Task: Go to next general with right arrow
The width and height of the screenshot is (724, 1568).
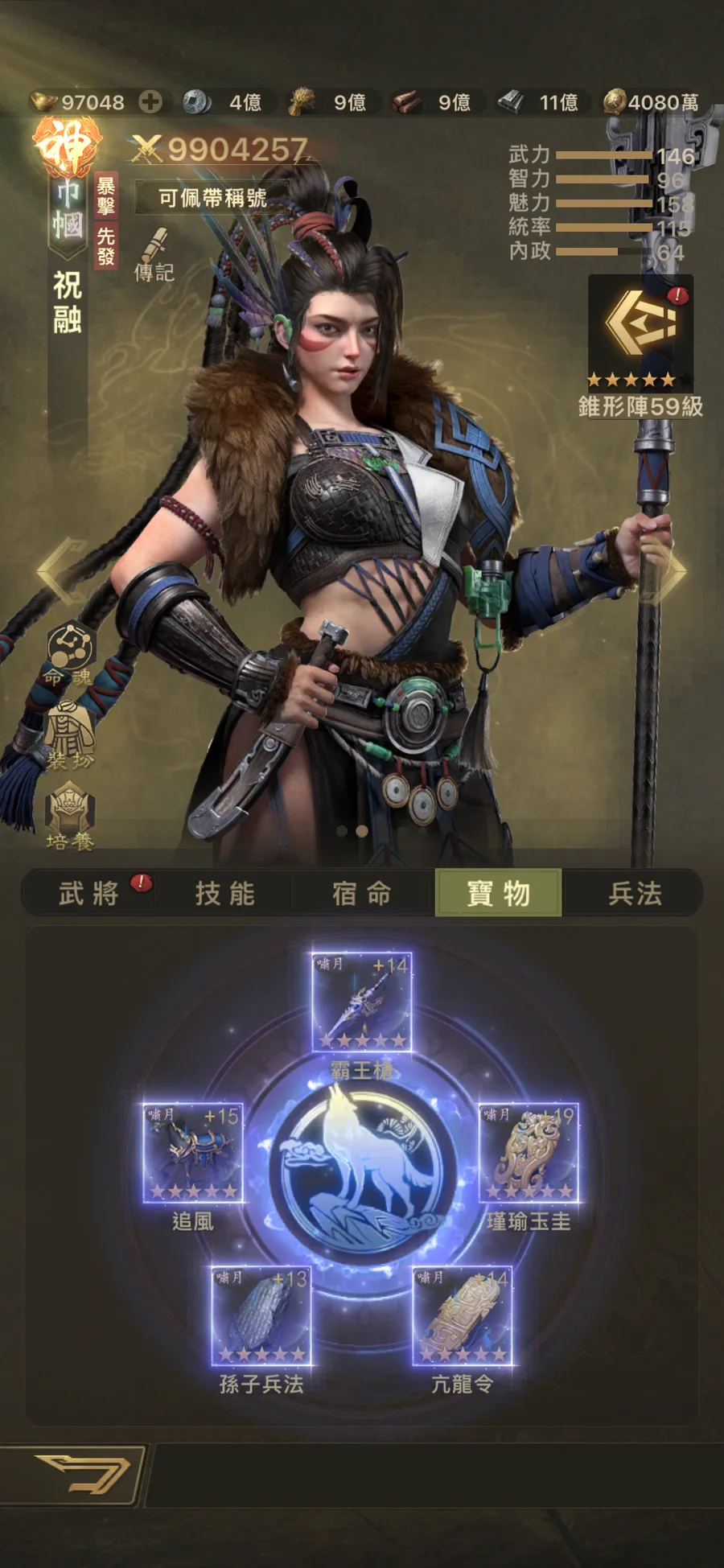Action: pyautogui.click(x=667, y=570)
